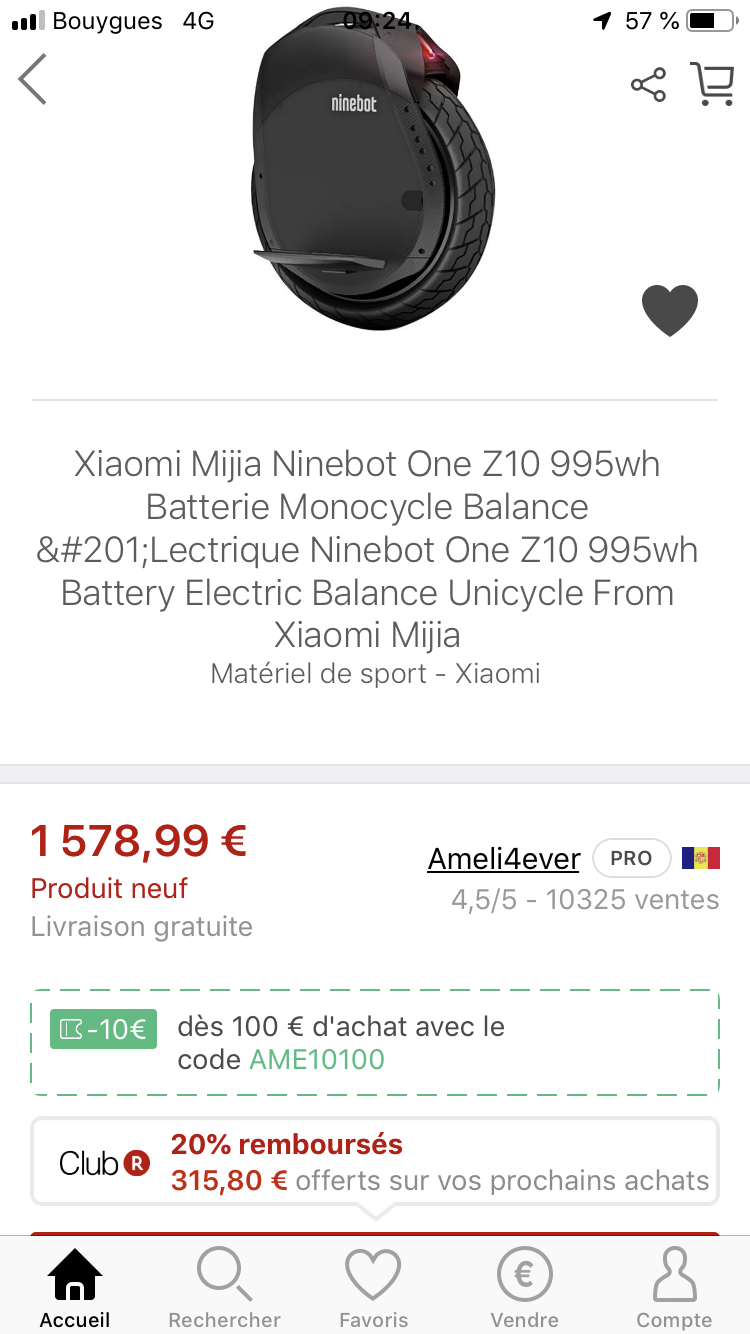Add the unicycle to favorites with the heart
The height and width of the screenshot is (1334, 750).
pos(670,310)
